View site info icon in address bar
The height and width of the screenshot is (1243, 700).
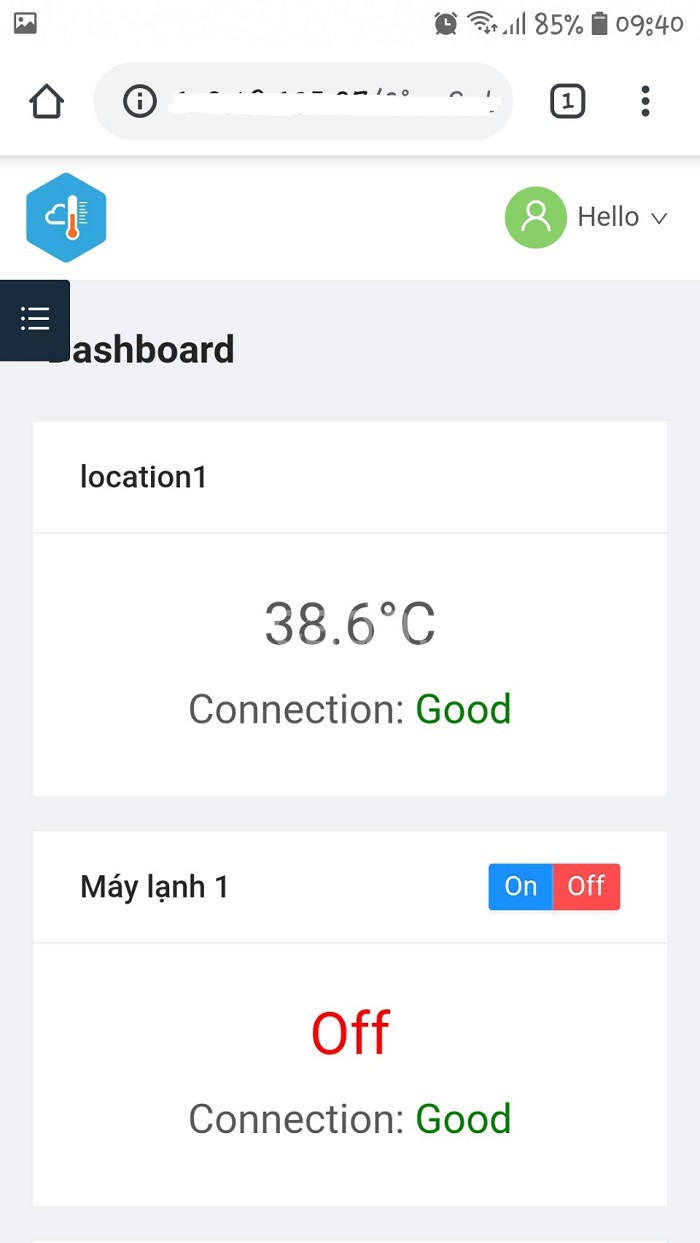coord(140,101)
